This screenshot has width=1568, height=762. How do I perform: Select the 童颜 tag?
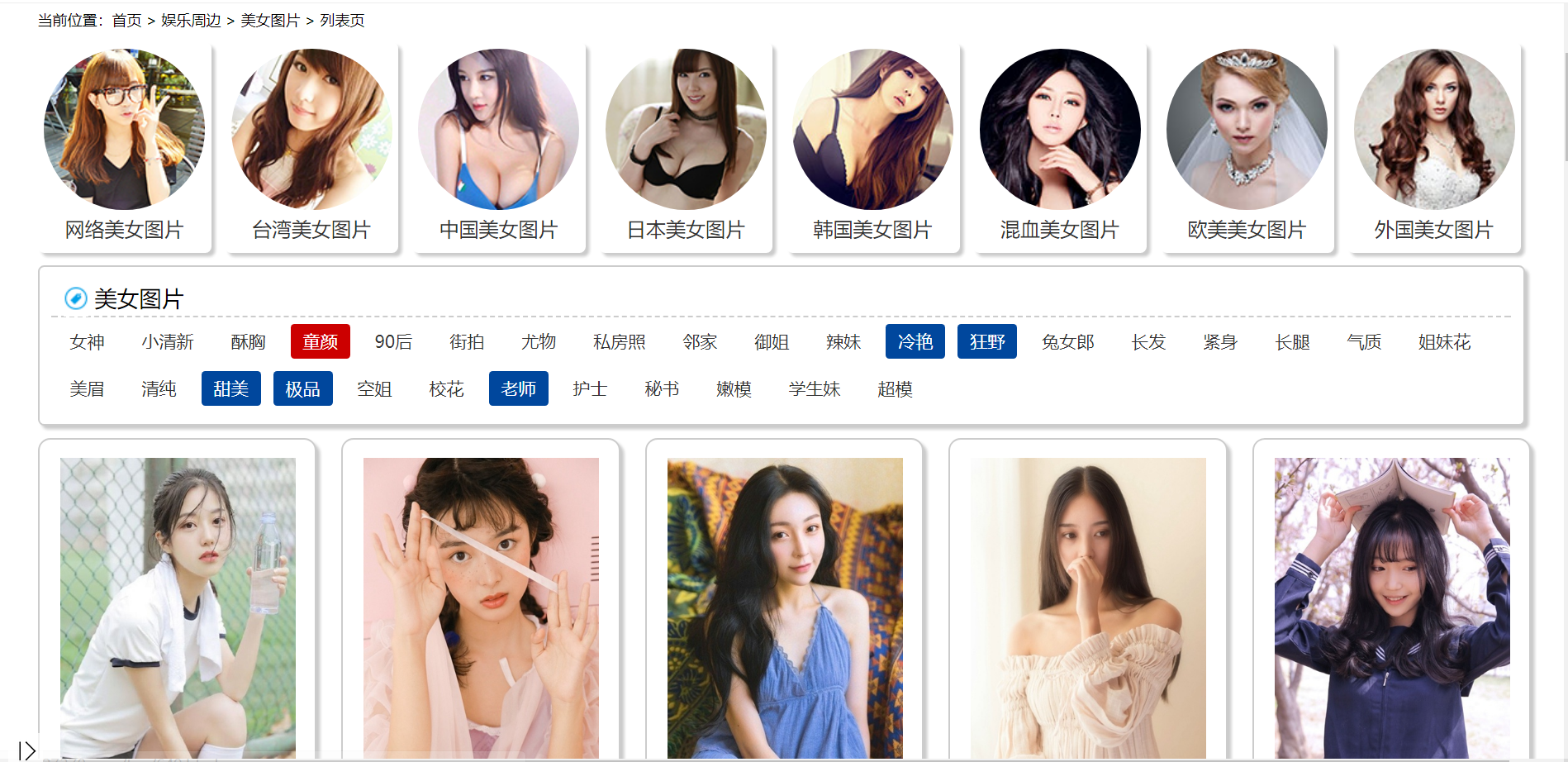pyautogui.click(x=321, y=342)
